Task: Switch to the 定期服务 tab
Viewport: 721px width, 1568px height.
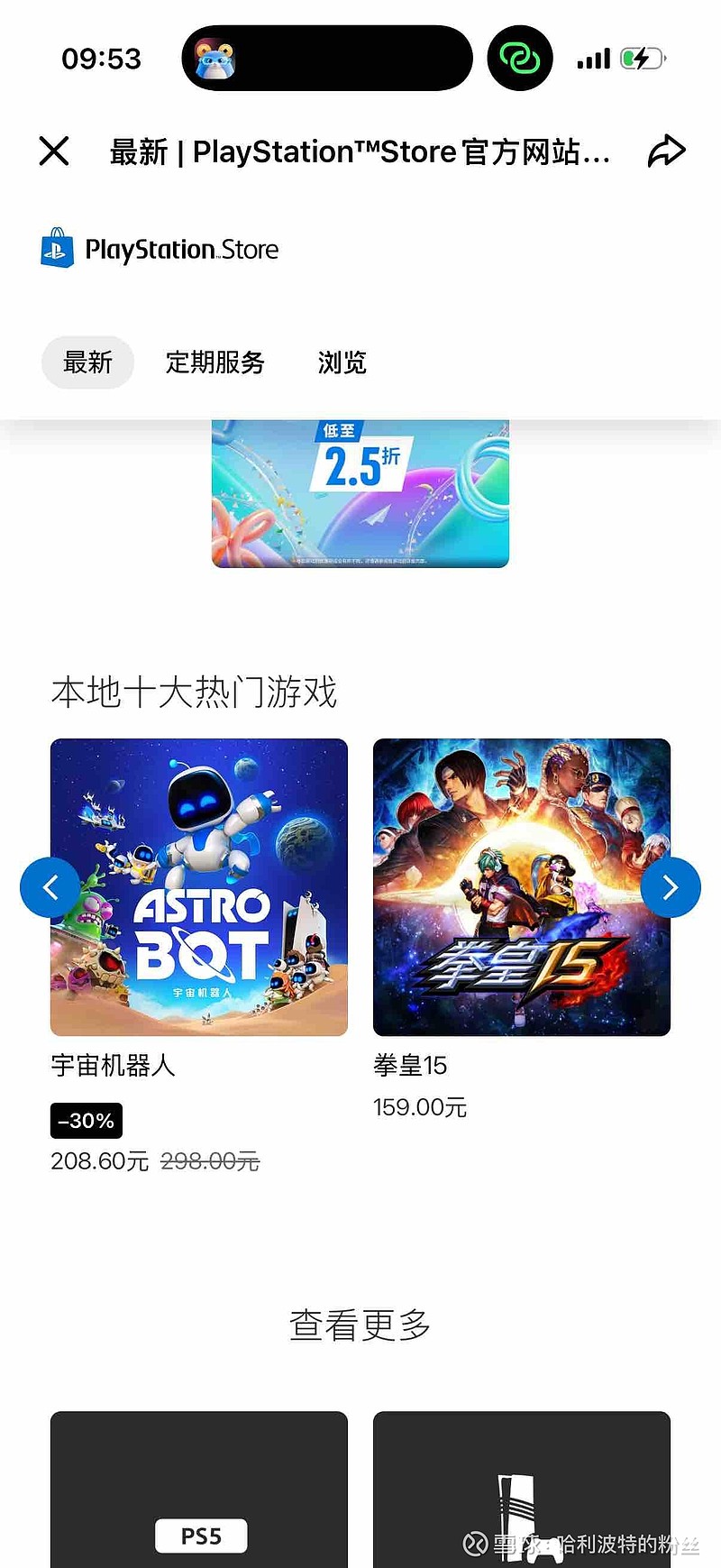Action: (x=214, y=362)
